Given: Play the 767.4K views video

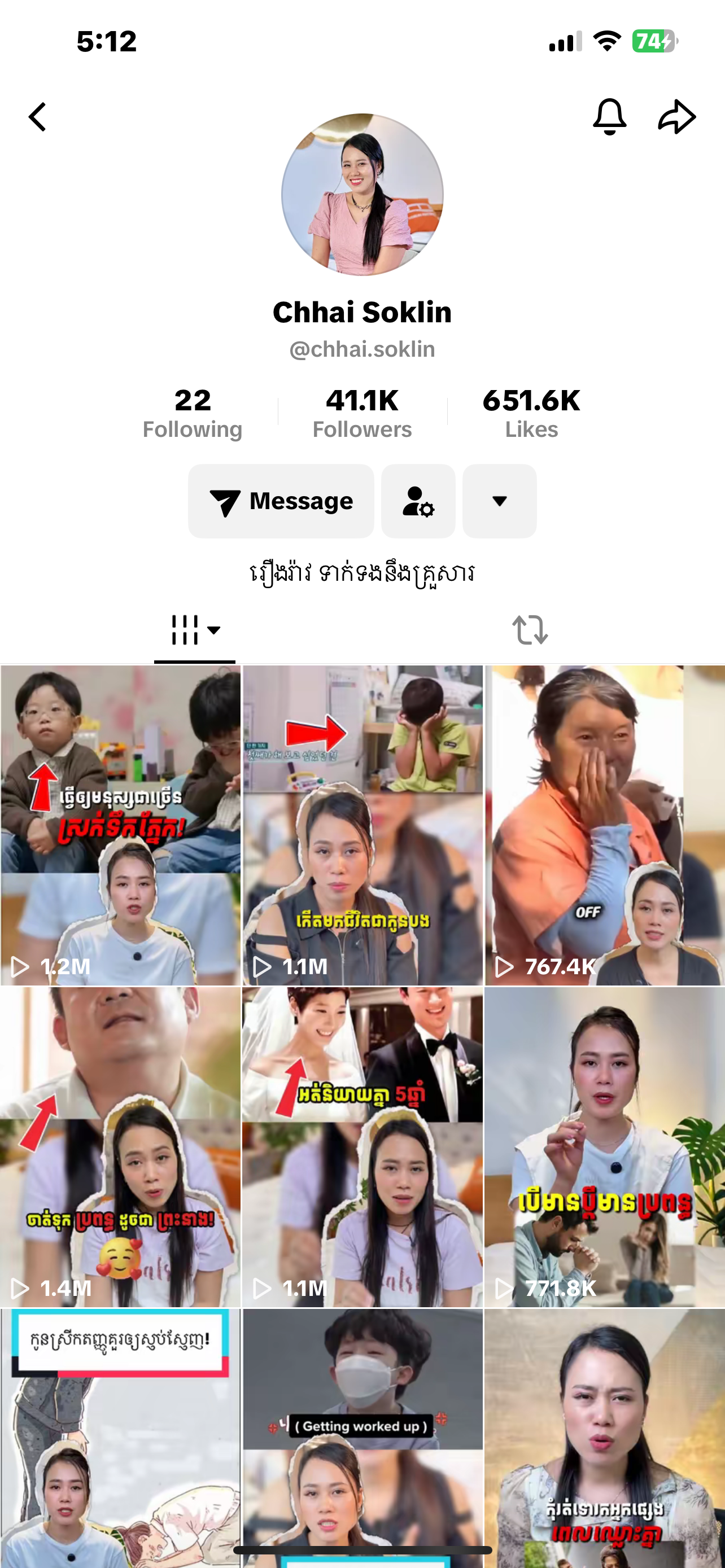Looking at the screenshot, I should (x=605, y=825).
